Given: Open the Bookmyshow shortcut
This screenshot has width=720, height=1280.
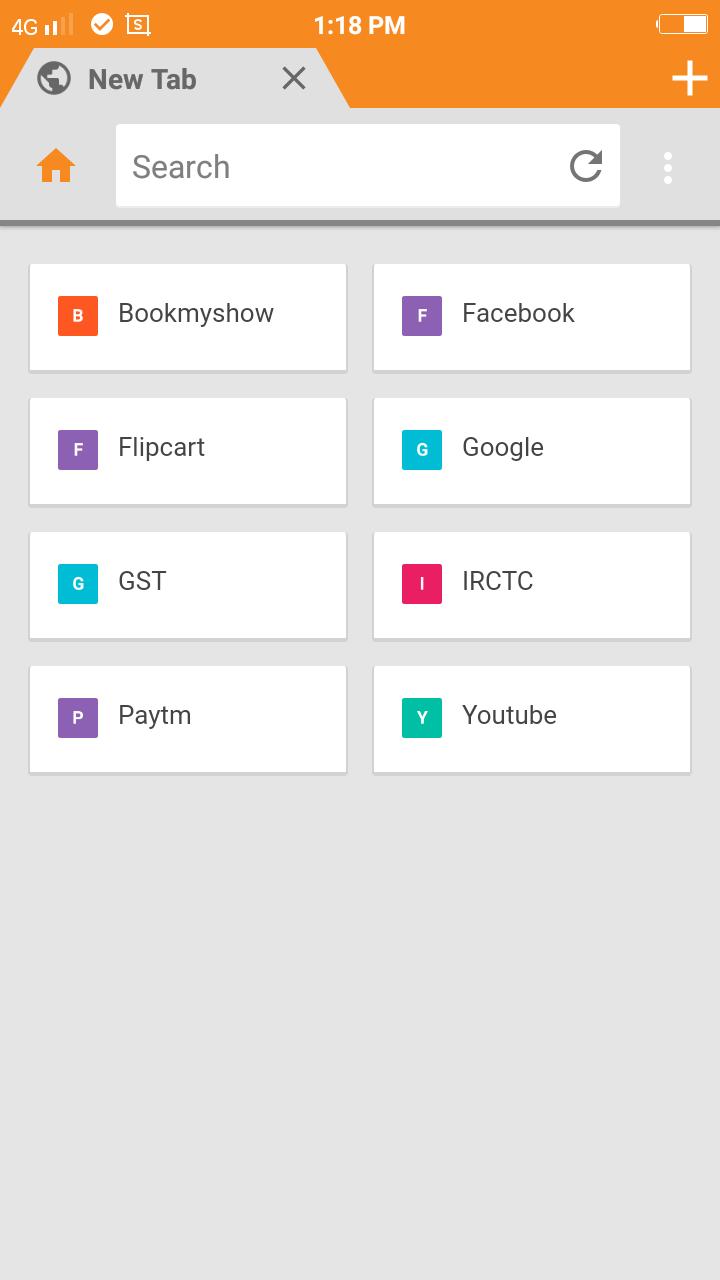Looking at the screenshot, I should [x=188, y=317].
